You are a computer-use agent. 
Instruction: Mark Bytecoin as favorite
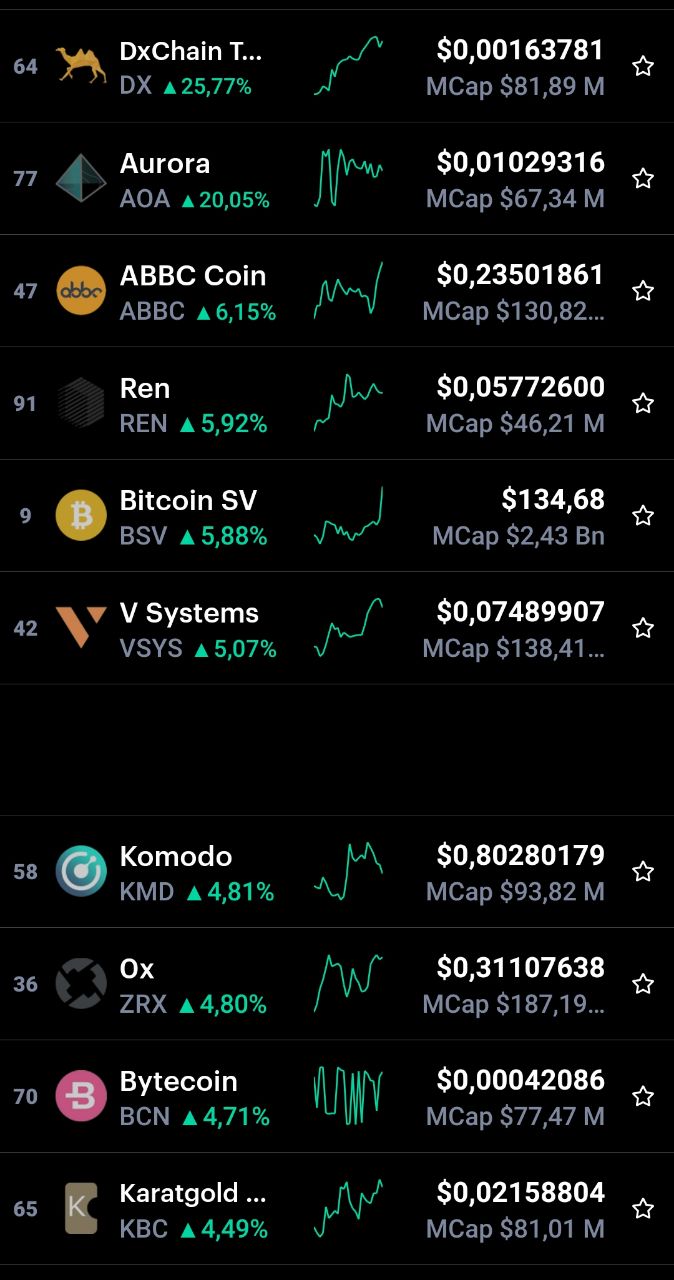coord(643,1096)
